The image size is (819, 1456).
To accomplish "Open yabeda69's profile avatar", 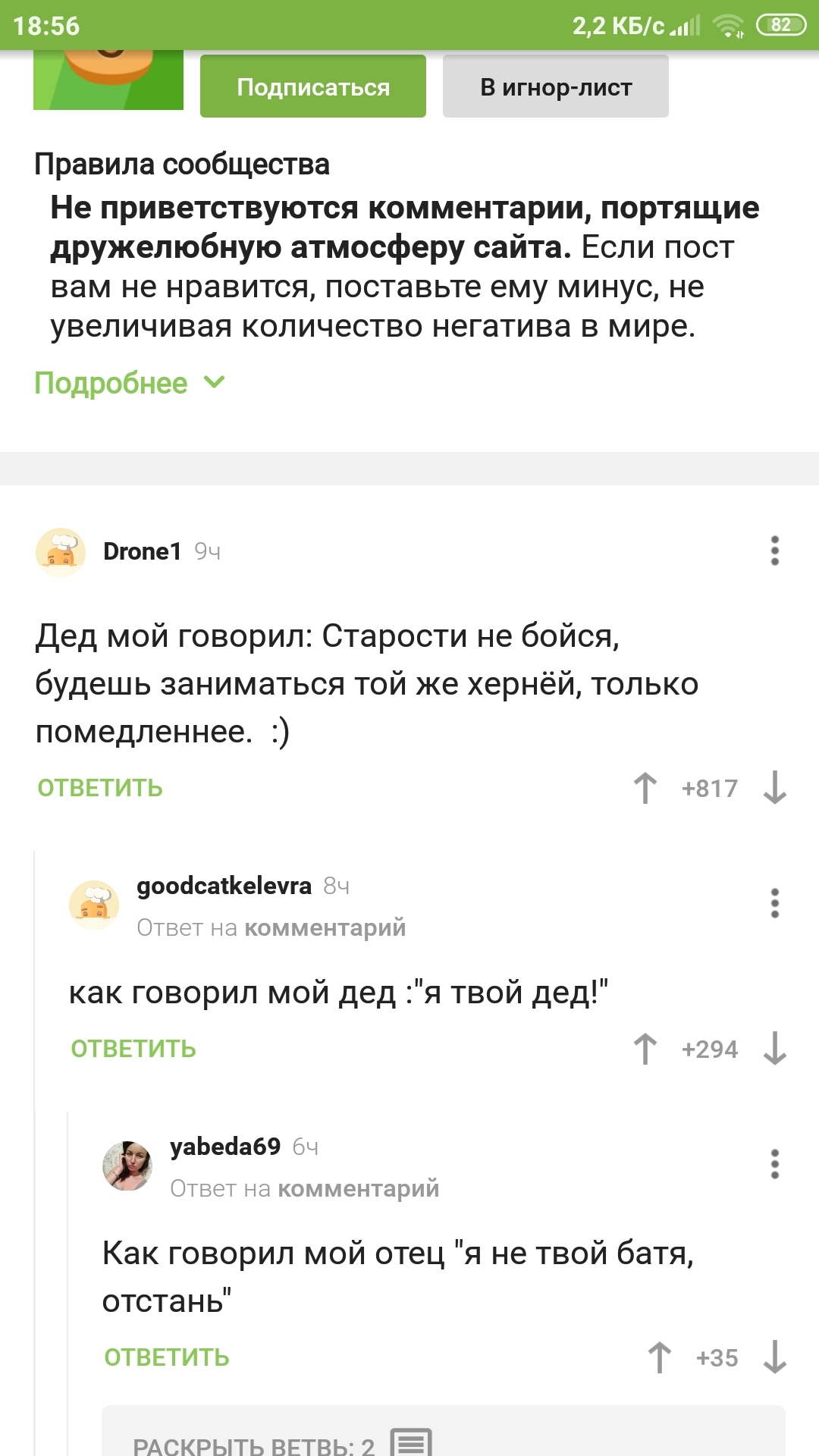I will [127, 1166].
